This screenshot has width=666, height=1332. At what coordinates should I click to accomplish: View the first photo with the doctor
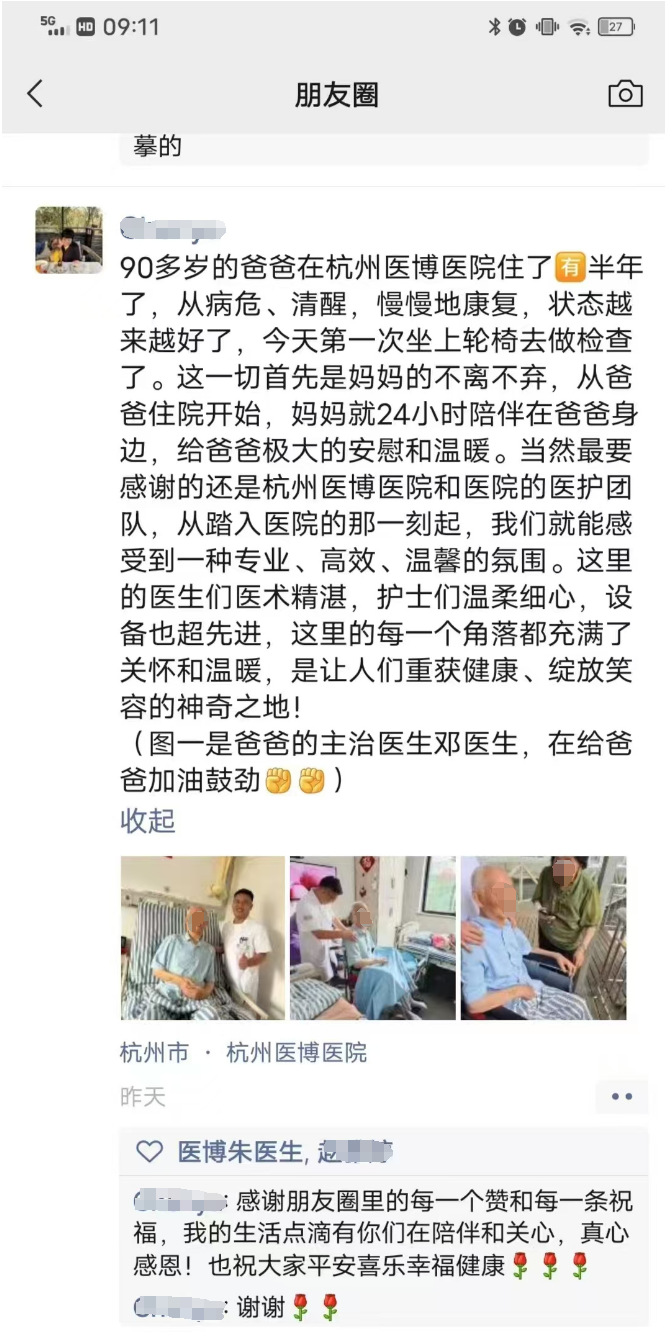coord(203,937)
